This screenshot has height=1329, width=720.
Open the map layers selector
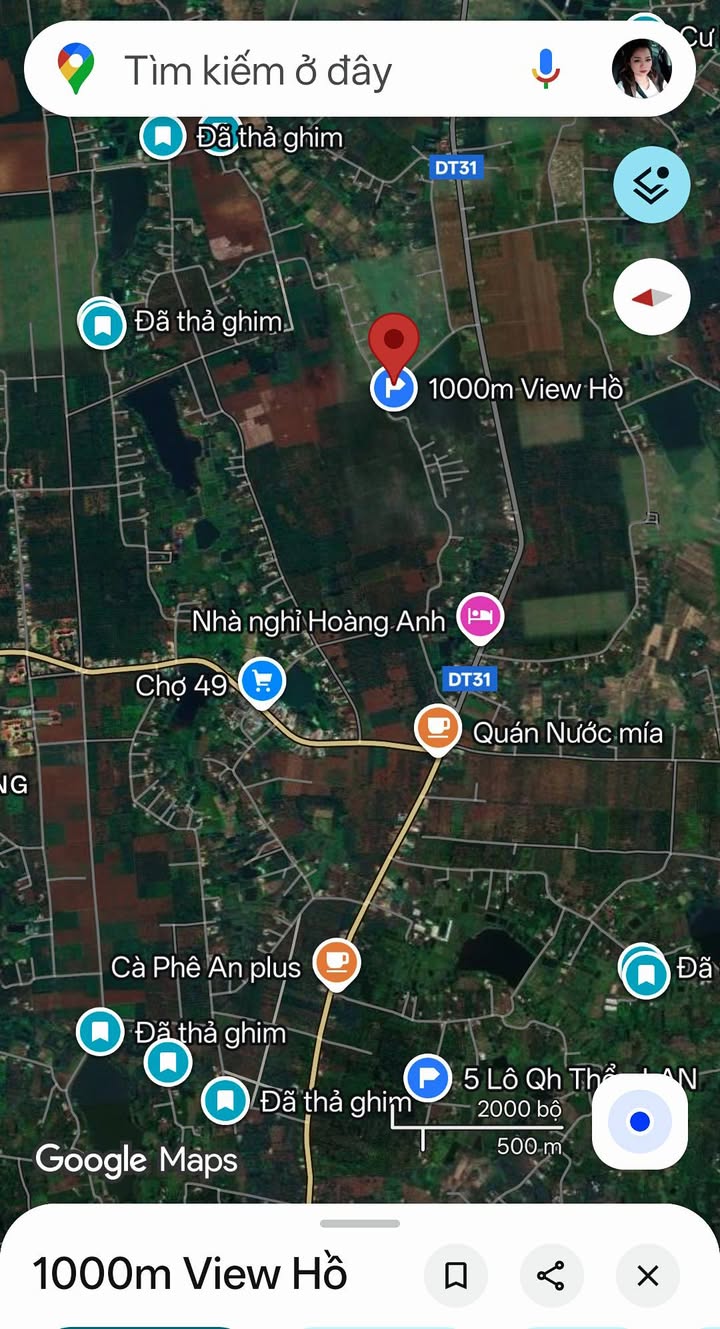[x=651, y=185]
